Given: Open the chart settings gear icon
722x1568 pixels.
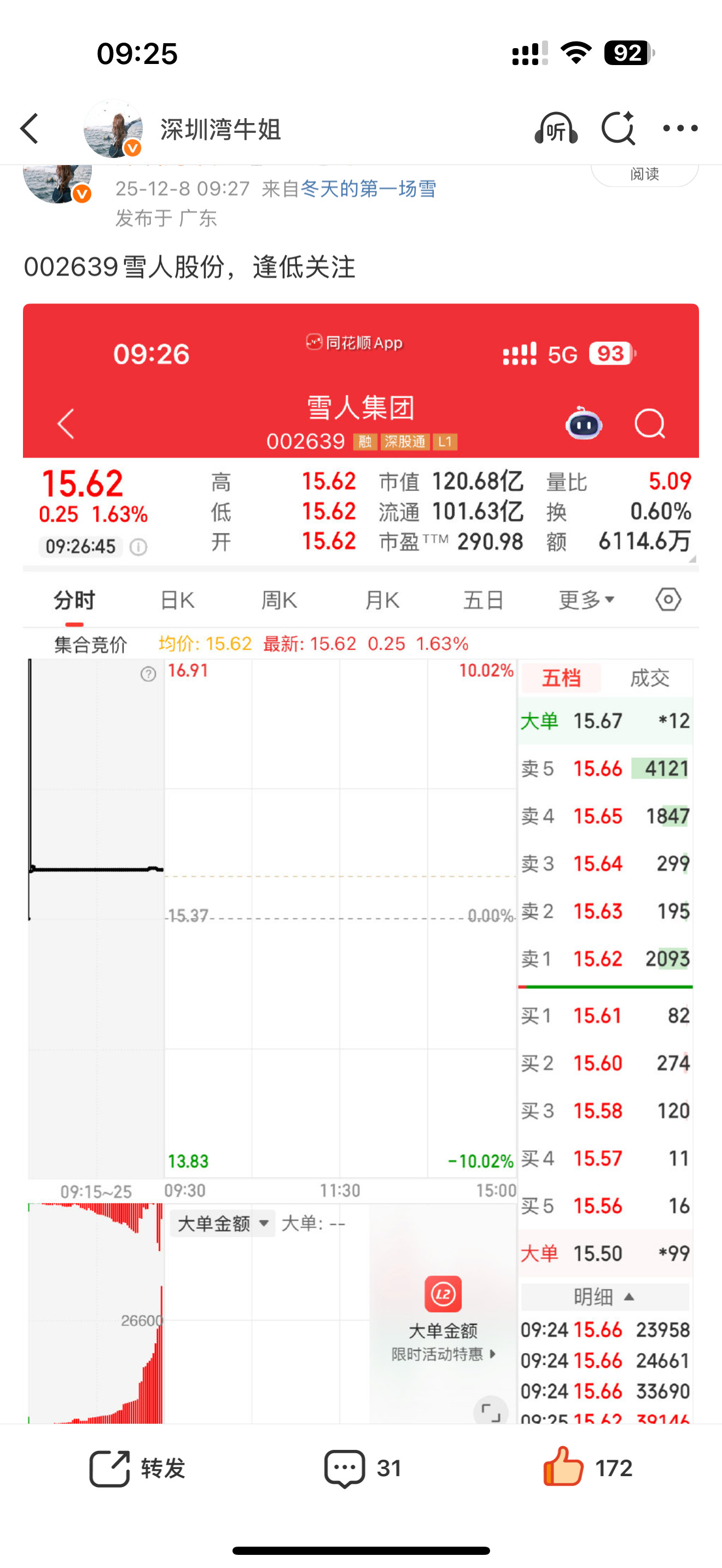Looking at the screenshot, I should pos(668,599).
